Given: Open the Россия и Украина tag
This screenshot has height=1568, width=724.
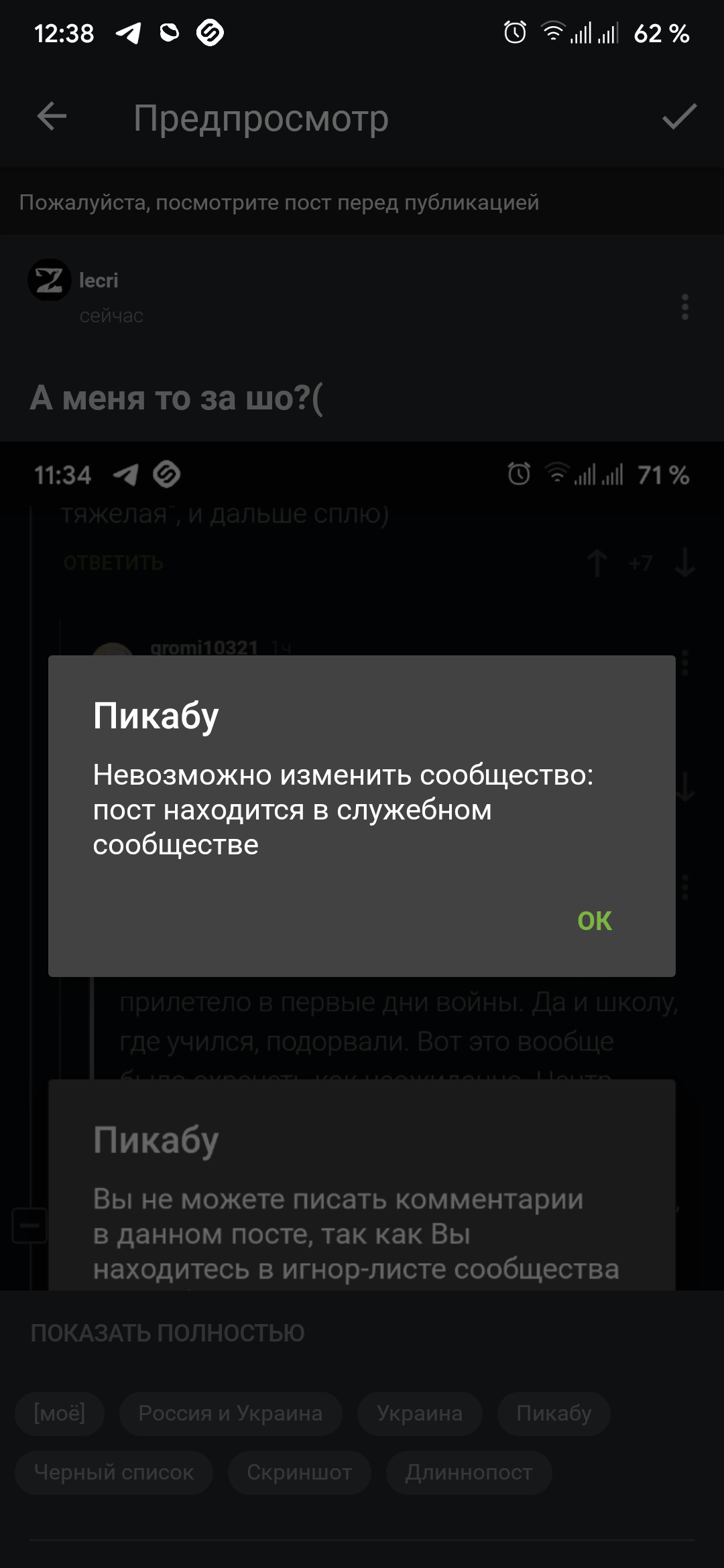Looking at the screenshot, I should click(230, 1413).
